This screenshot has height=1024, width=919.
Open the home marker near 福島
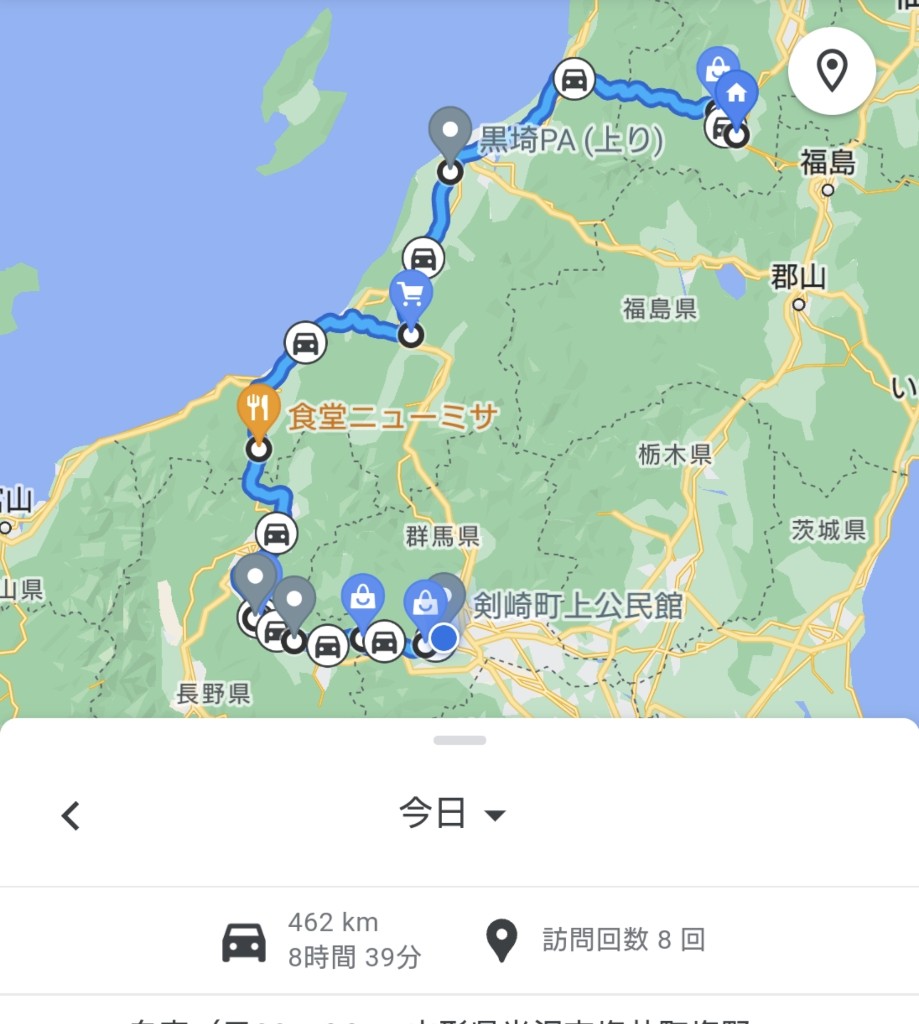point(736,96)
